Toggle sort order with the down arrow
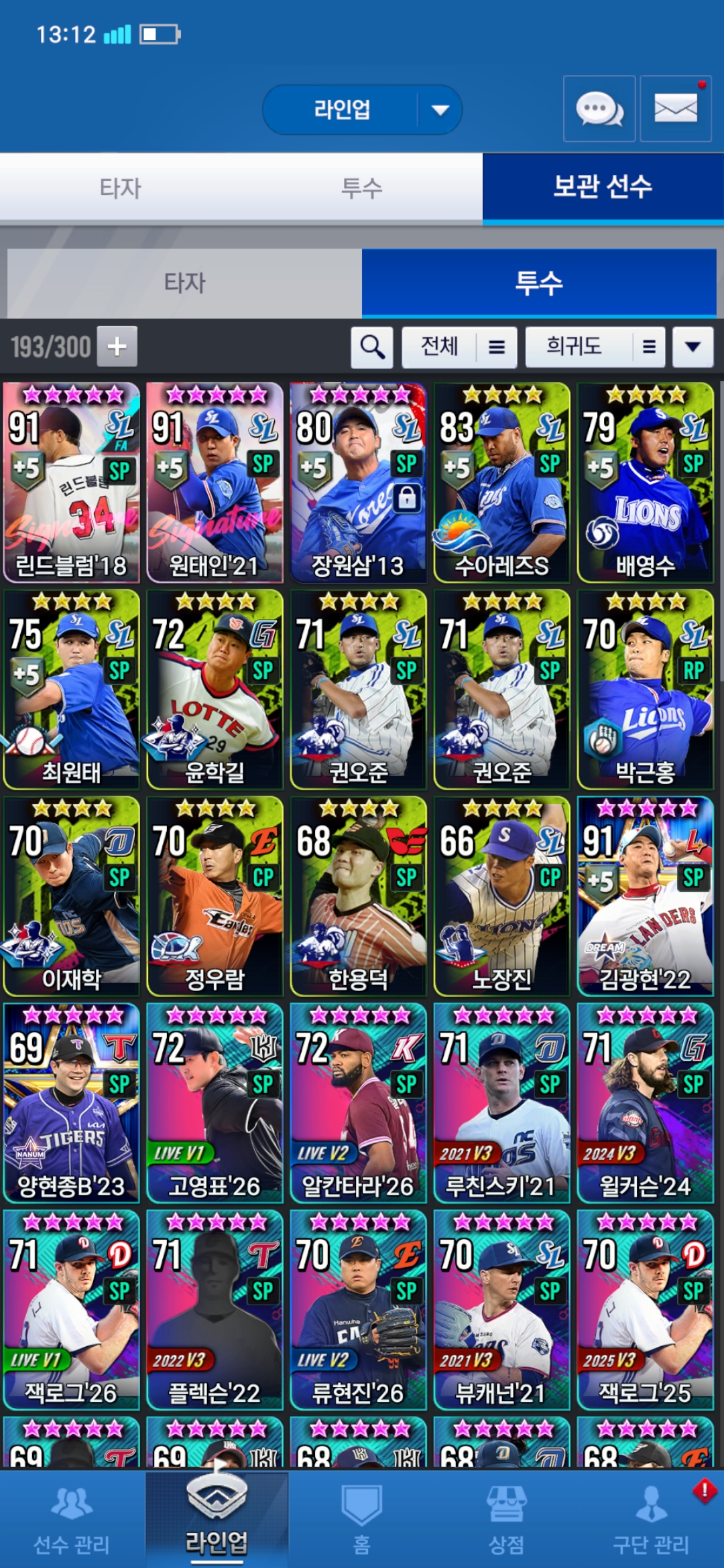This screenshot has width=724, height=1568. tap(693, 347)
